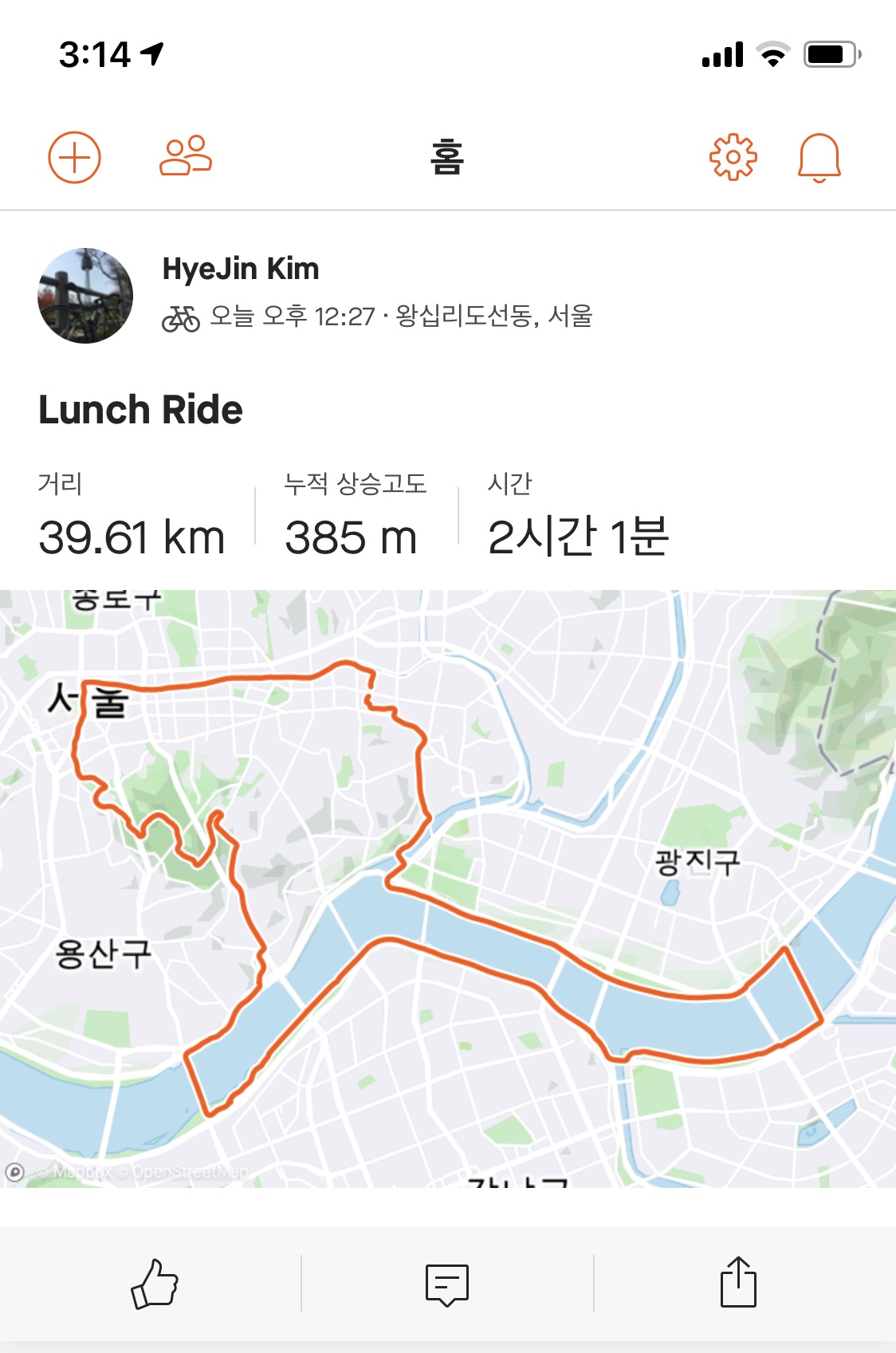Viewport: 896px width, 1353px height.
Task: Give kudos with the thumbs-up icon
Action: point(154,1283)
